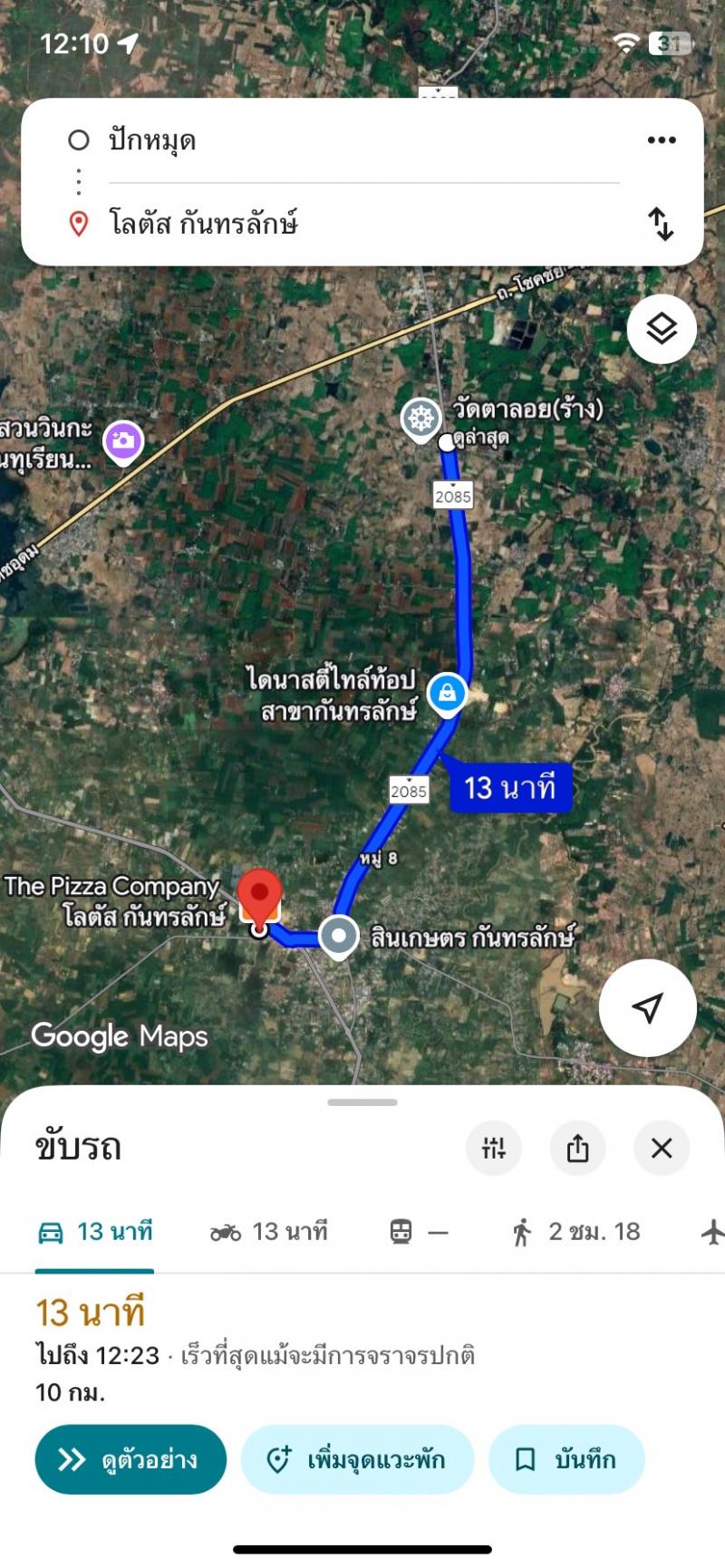Swap the start and destination points

[661, 224]
